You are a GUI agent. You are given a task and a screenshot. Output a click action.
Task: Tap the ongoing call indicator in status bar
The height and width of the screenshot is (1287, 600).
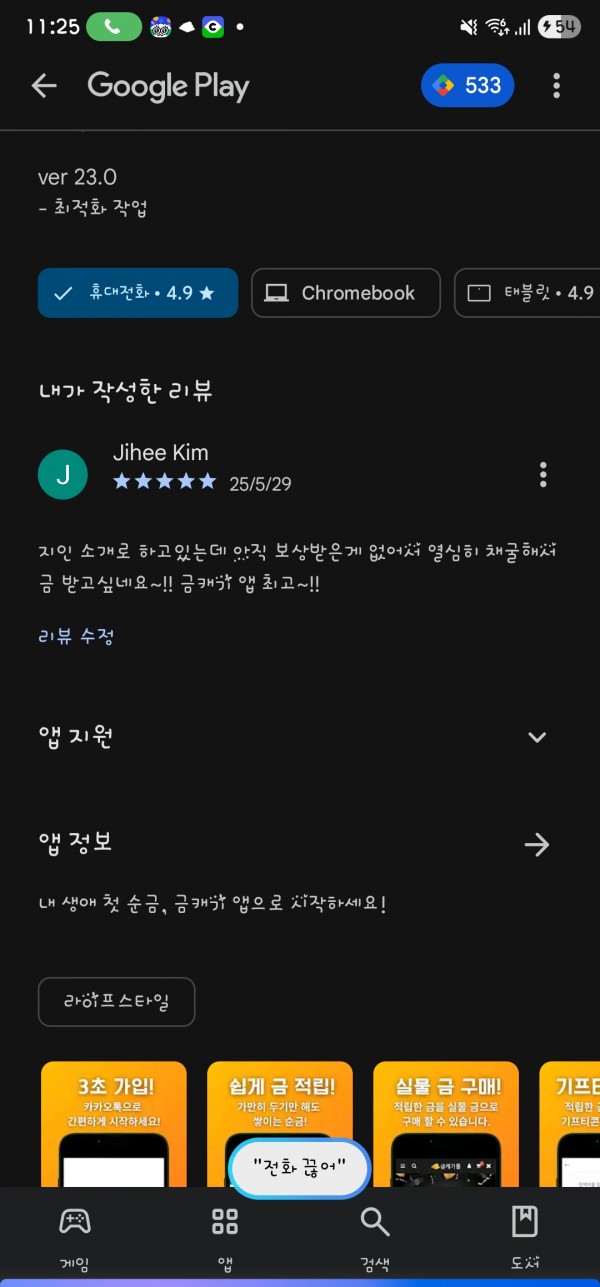tap(114, 27)
